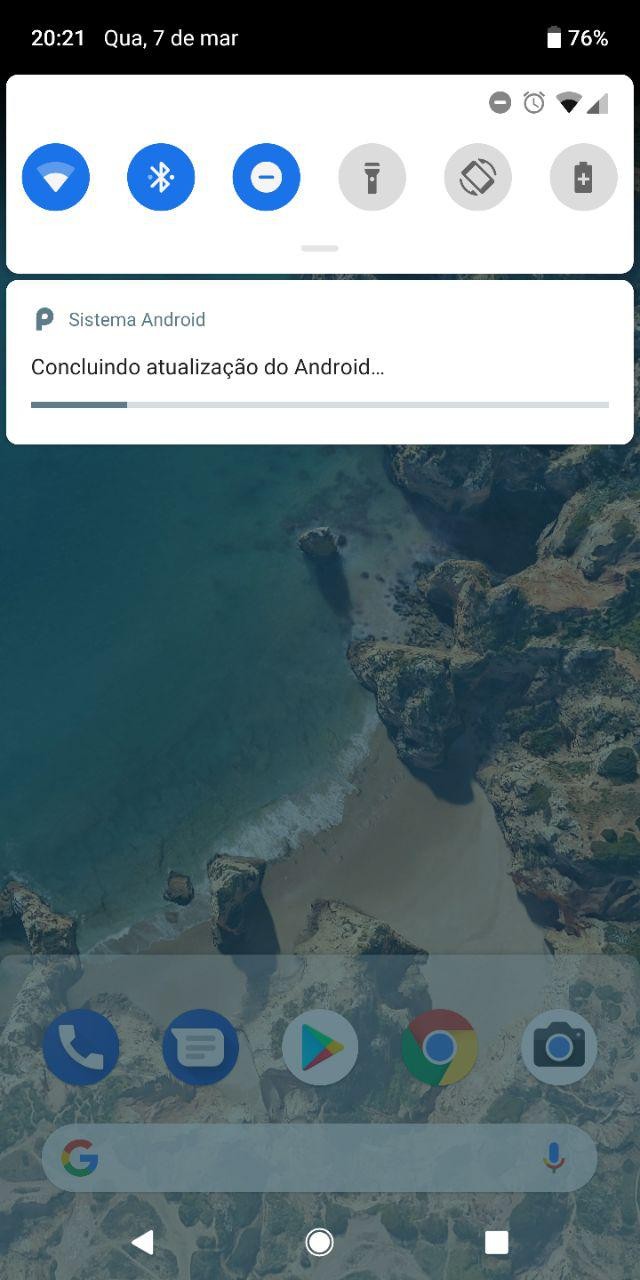Launch the Chrome browser
The height and width of the screenshot is (1280, 640).
pos(439,1047)
